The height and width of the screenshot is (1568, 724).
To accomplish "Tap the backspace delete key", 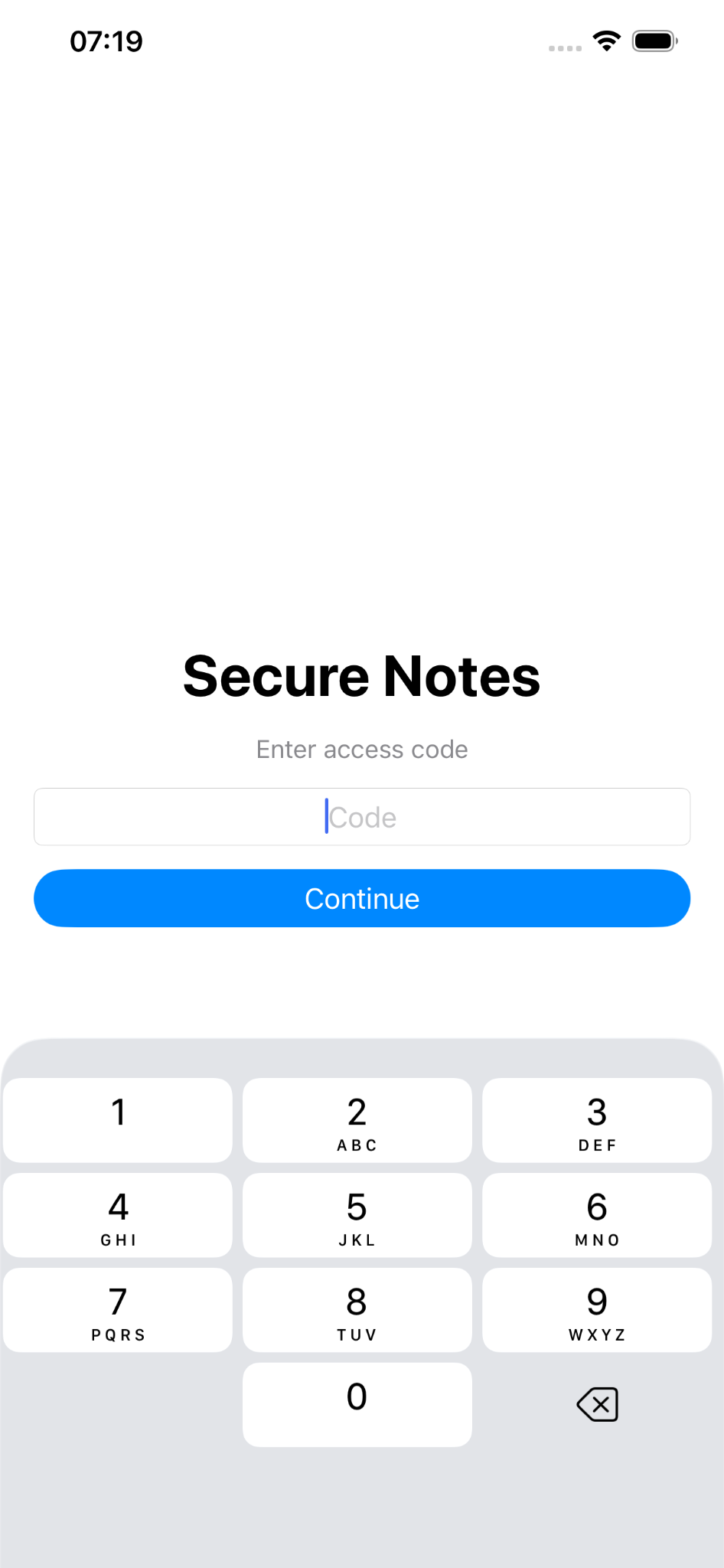I will pyautogui.click(x=597, y=1405).
